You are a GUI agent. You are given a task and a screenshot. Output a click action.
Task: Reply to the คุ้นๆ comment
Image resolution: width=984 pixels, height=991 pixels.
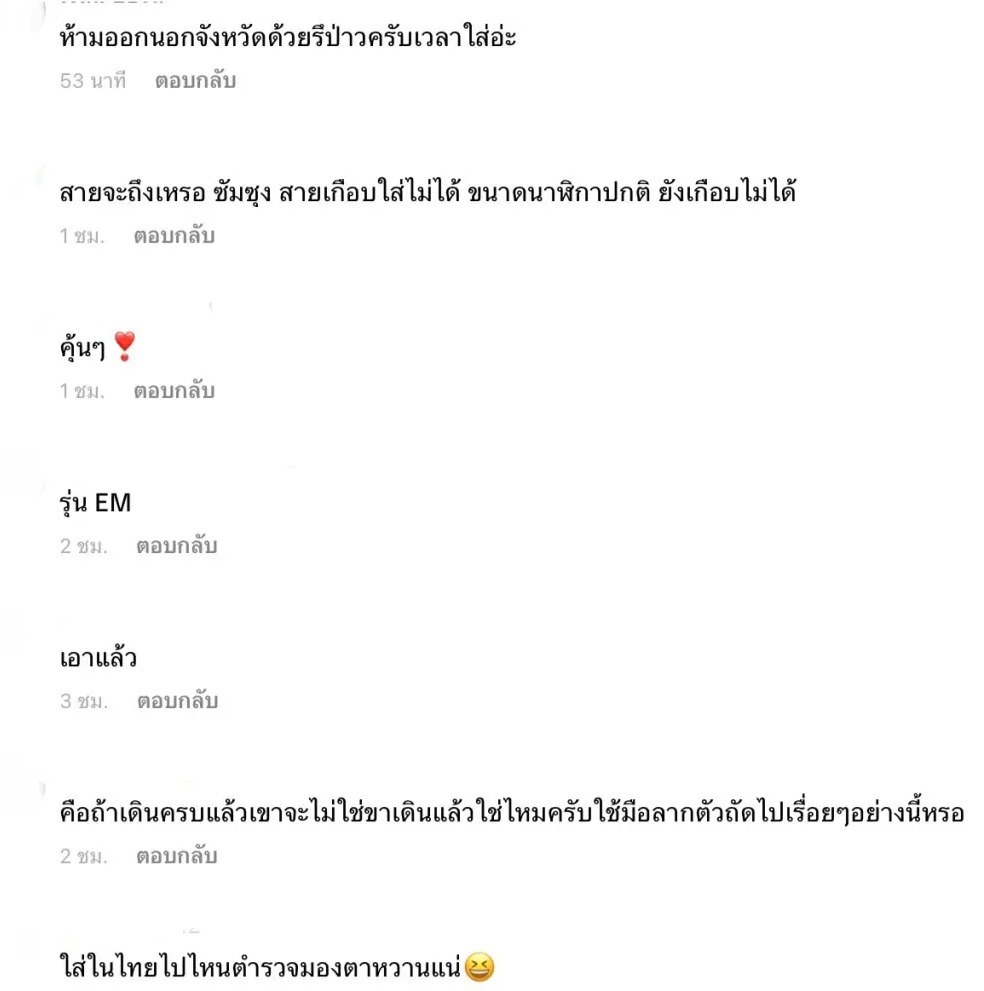pyautogui.click(x=174, y=392)
